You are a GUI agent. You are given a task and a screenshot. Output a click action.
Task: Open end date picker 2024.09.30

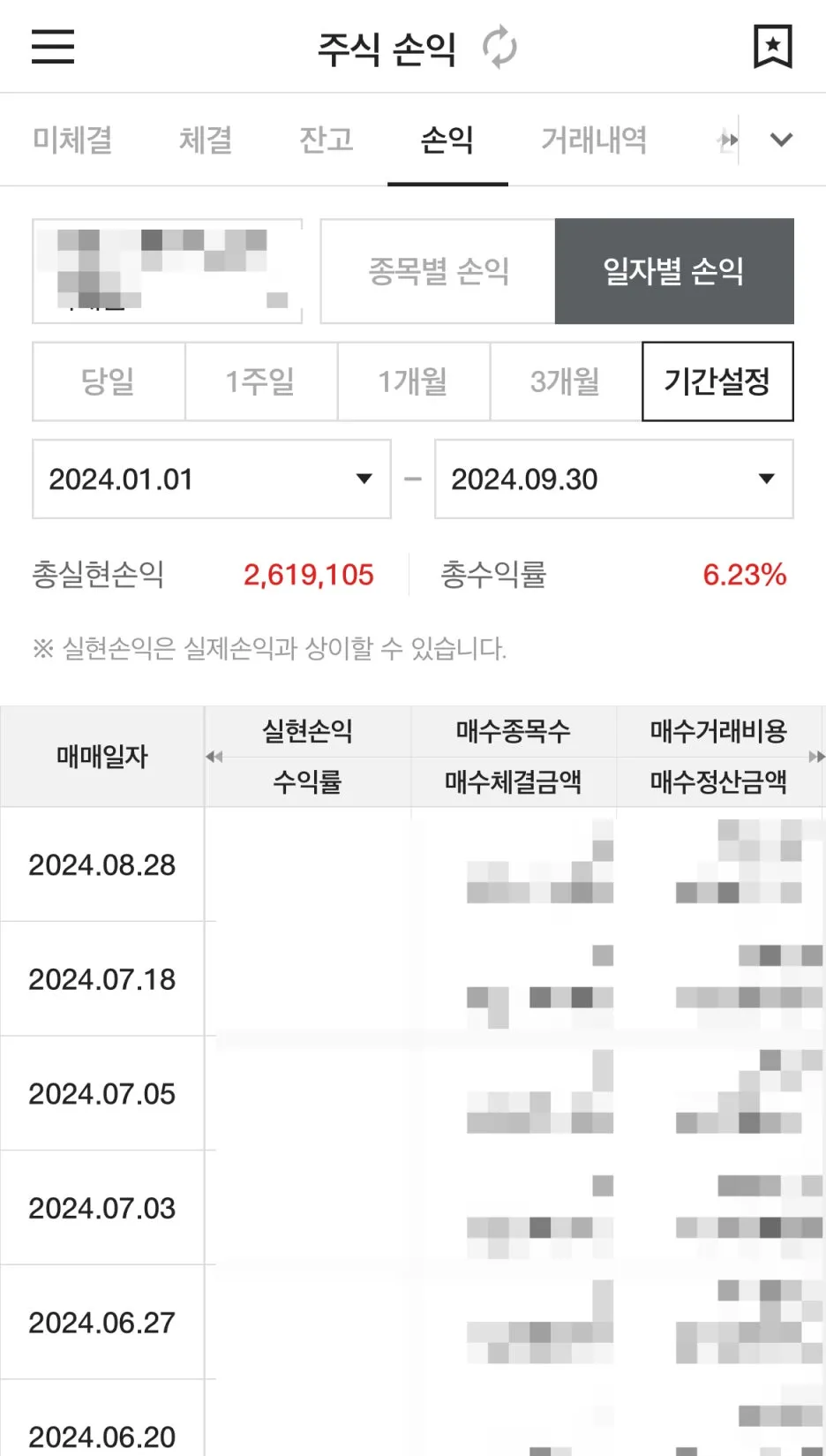click(614, 479)
